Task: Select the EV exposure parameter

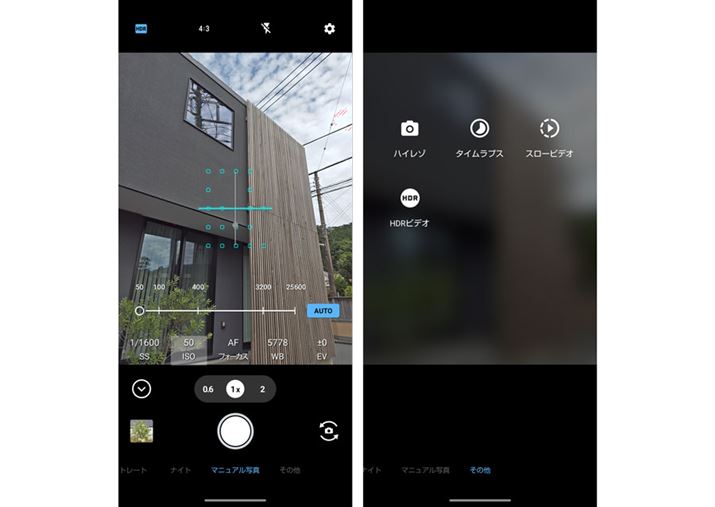Action: click(322, 349)
